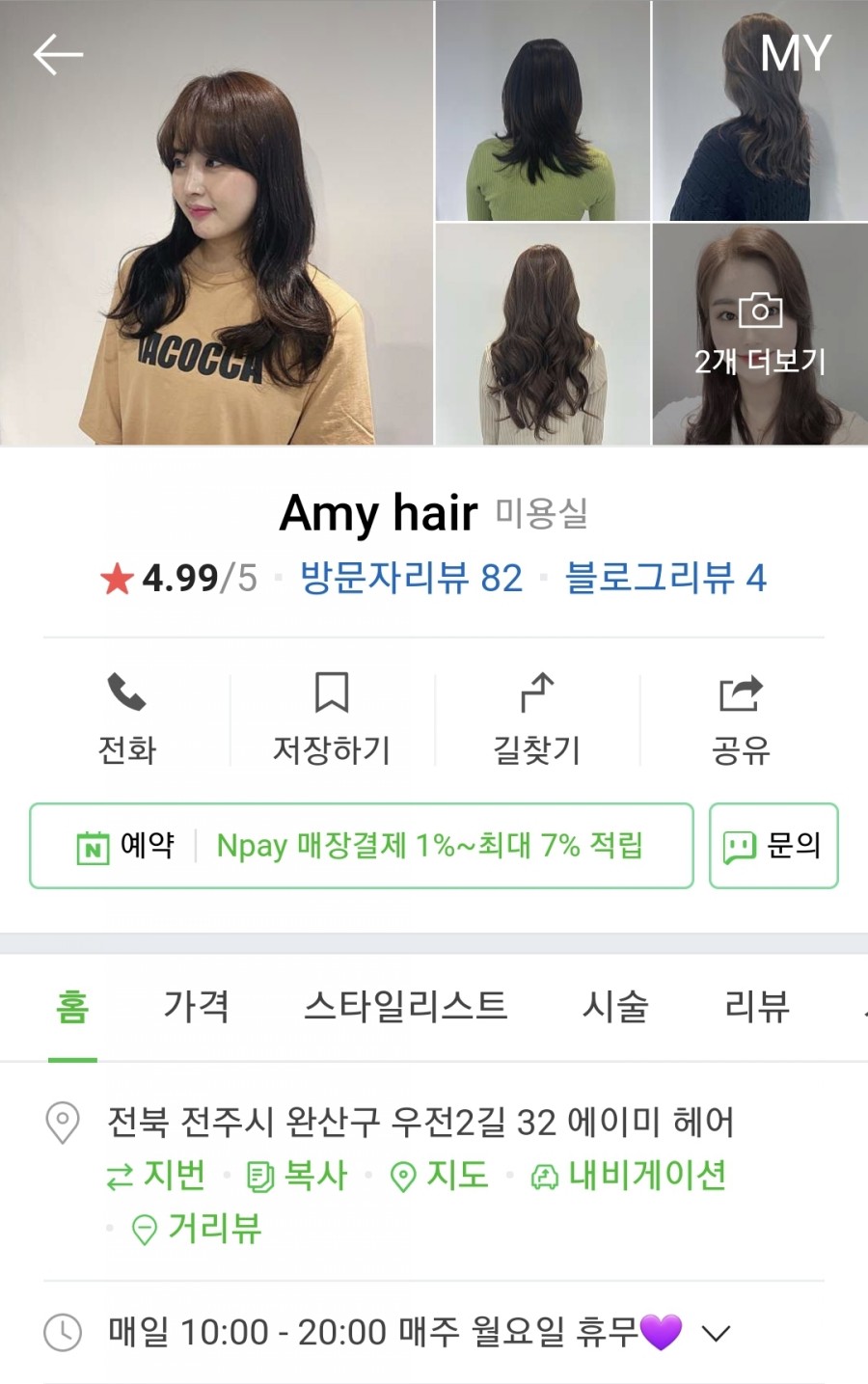Open the MY page
This screenshot has height=1384, width=868.
(795, 54)
